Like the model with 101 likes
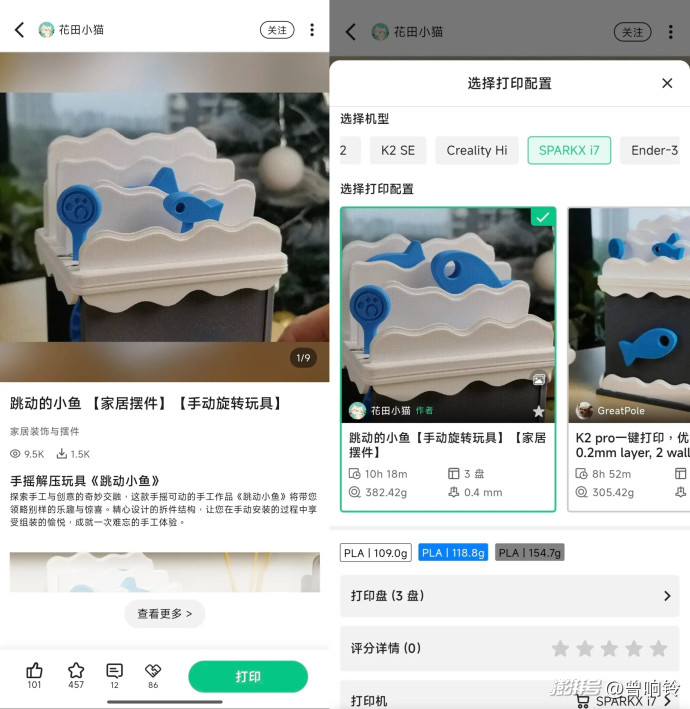 (34, 676)
